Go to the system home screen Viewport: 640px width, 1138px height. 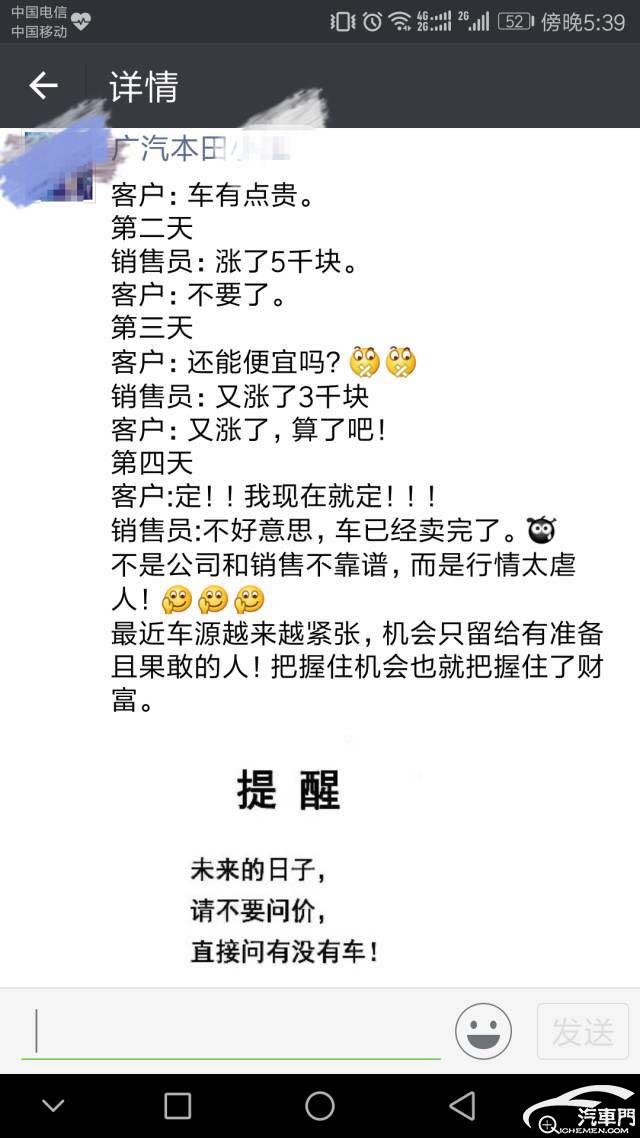point(320,1105)
